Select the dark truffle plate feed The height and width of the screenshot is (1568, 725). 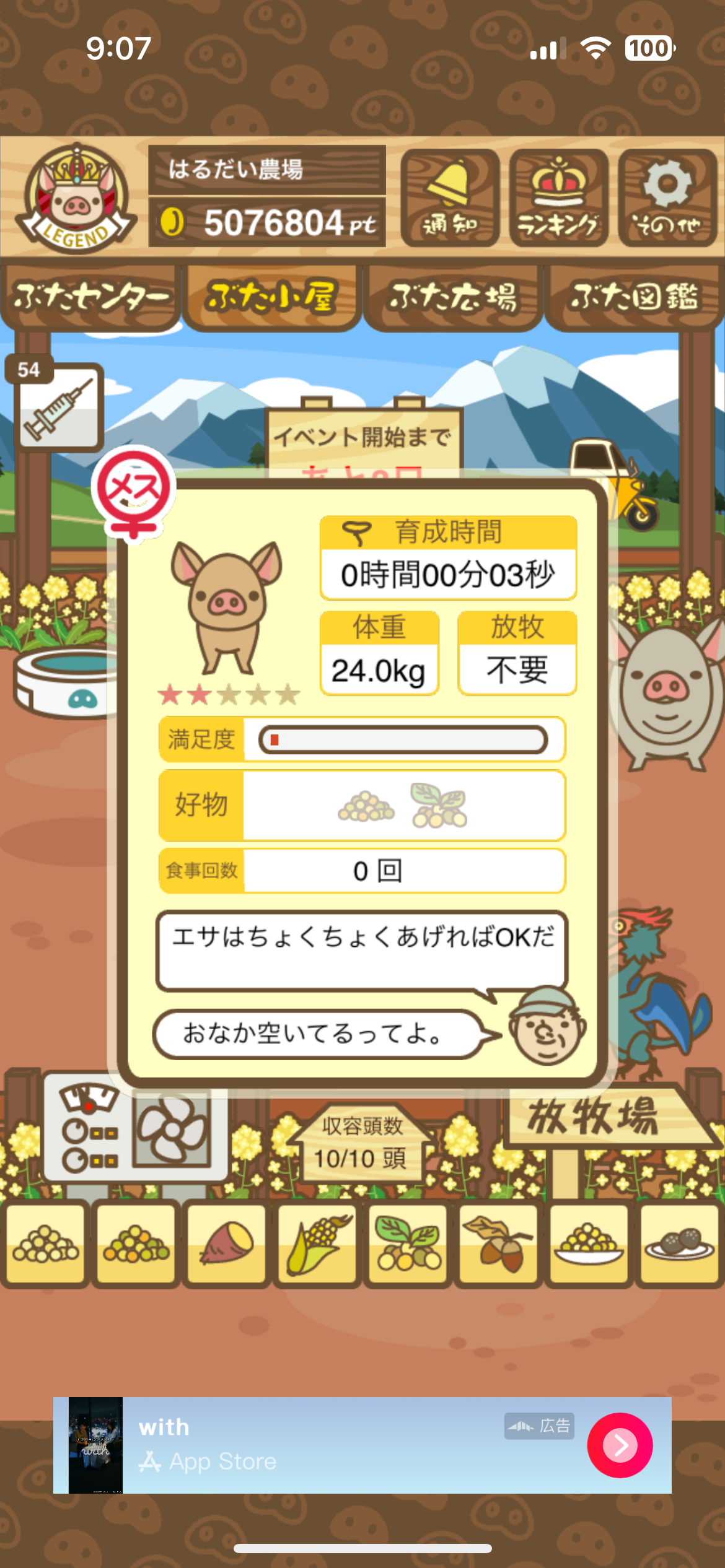coord(679,1243)
